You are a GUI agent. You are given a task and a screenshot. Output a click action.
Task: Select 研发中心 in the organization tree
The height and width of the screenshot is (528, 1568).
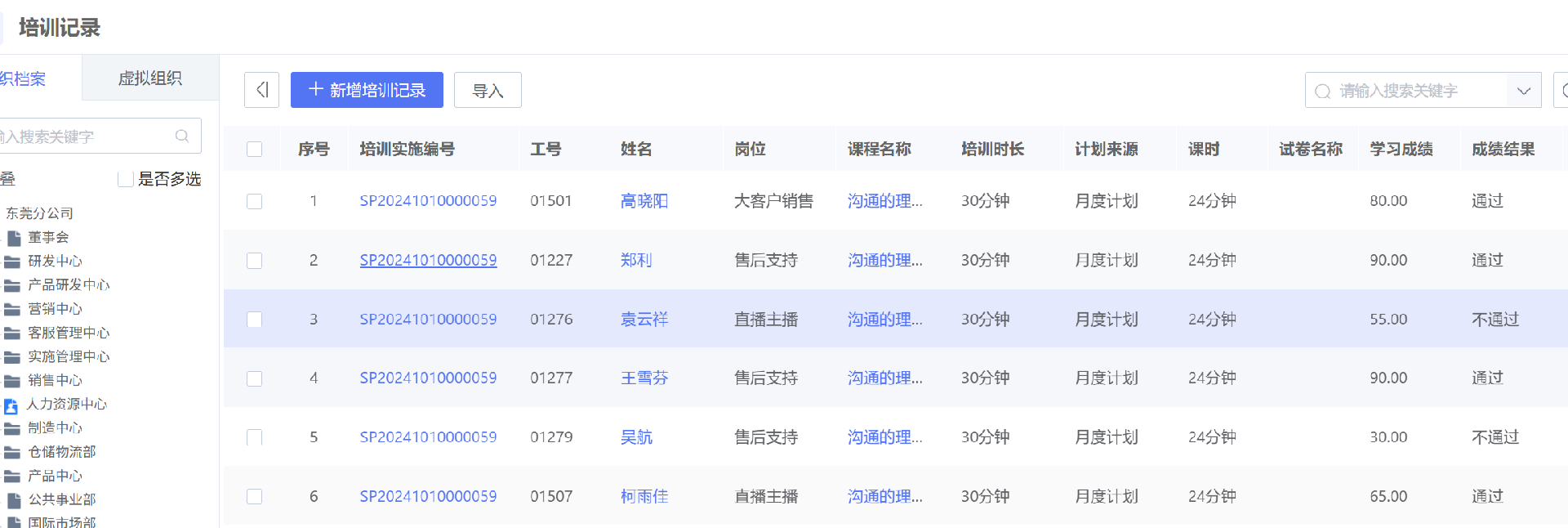coord(55,262)
